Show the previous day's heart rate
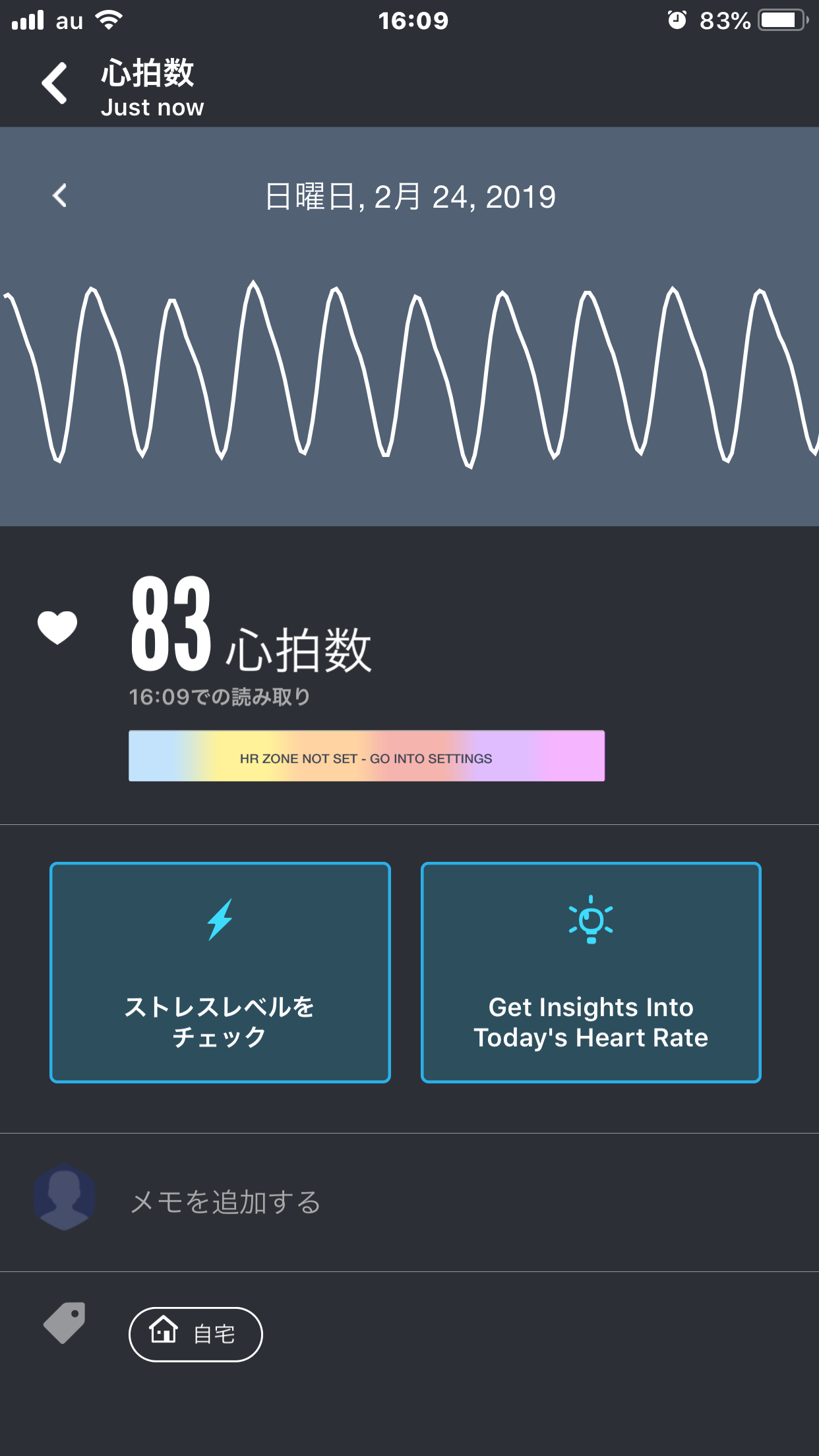 60,195
